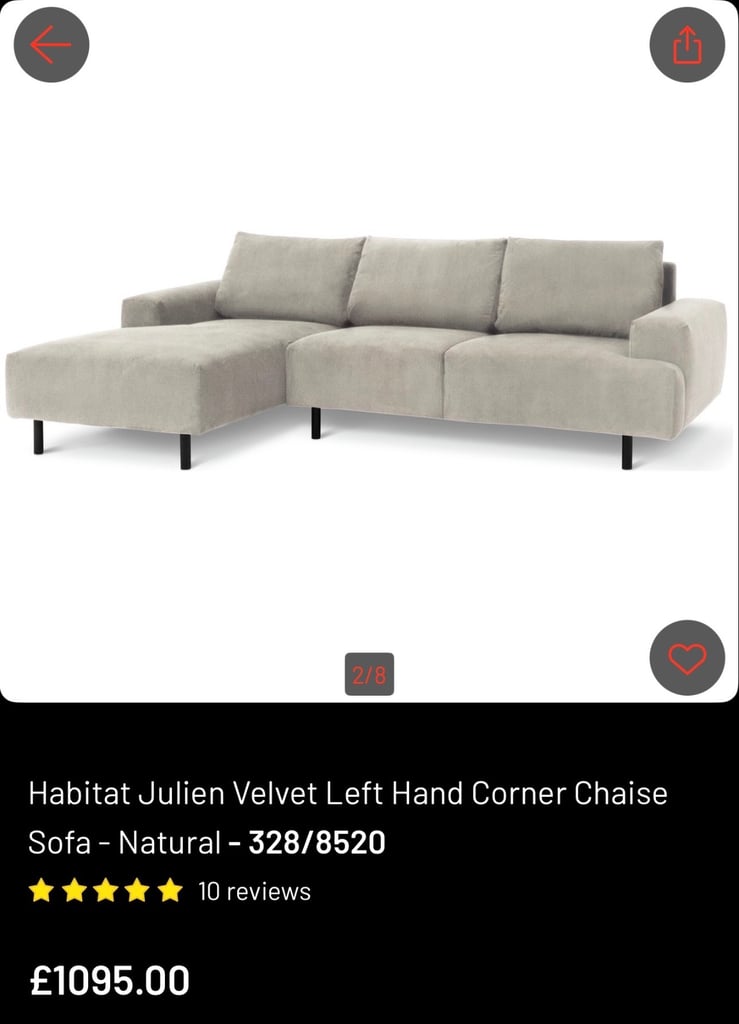Tap the grey circle containing the share icon

(687, 44)
